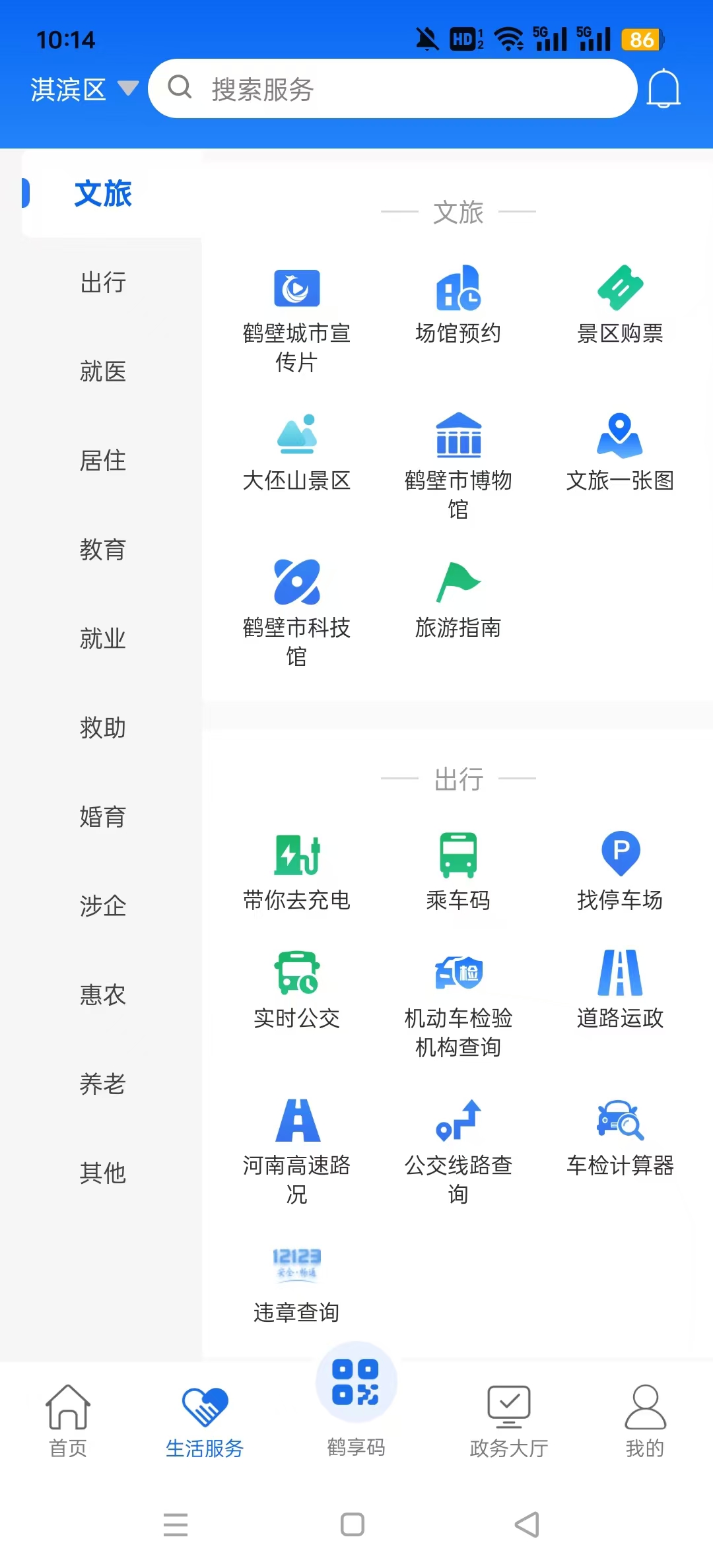This screenshot has width=713, height=1568.
Task: Open 文旅一张图 map service
Action: (x=620, y=453)
